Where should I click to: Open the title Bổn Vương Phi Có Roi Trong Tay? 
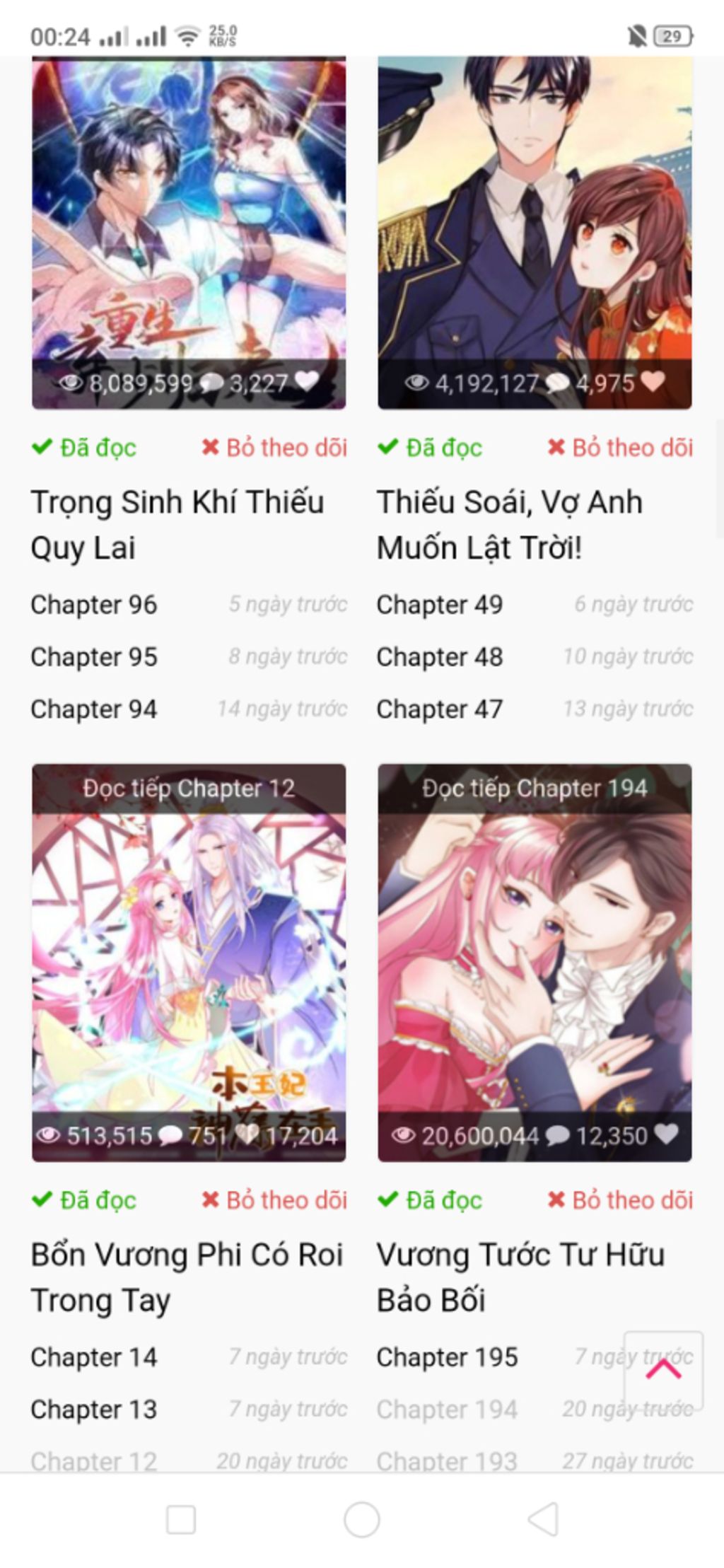[187, 1277]
